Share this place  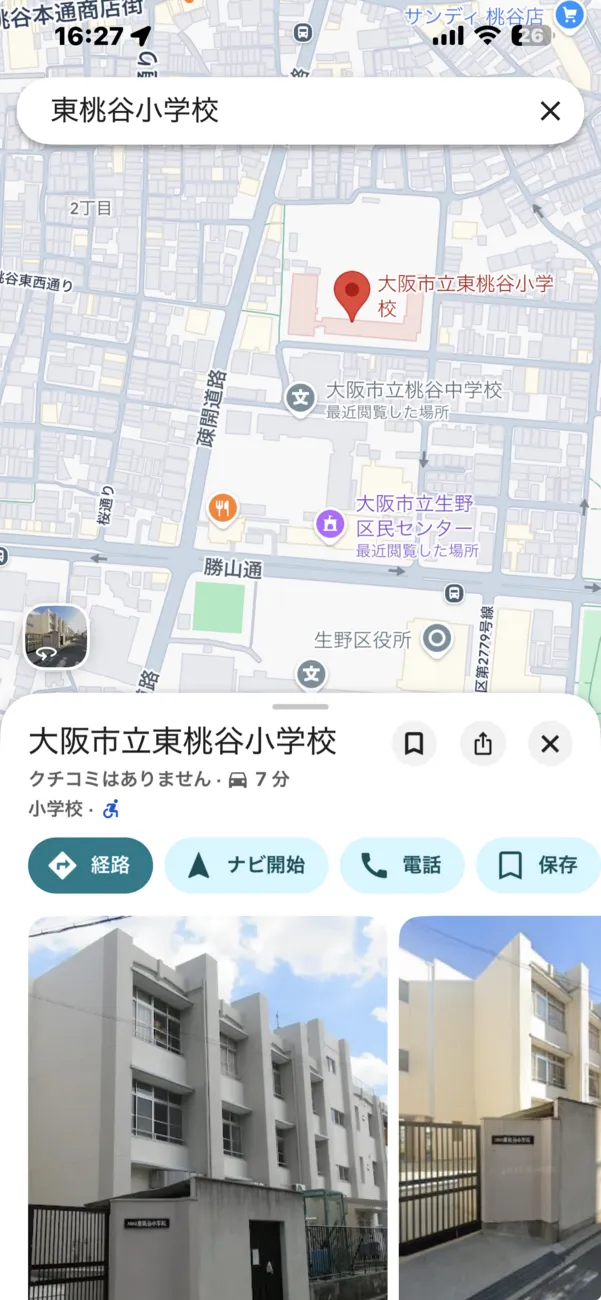point(483,744)
